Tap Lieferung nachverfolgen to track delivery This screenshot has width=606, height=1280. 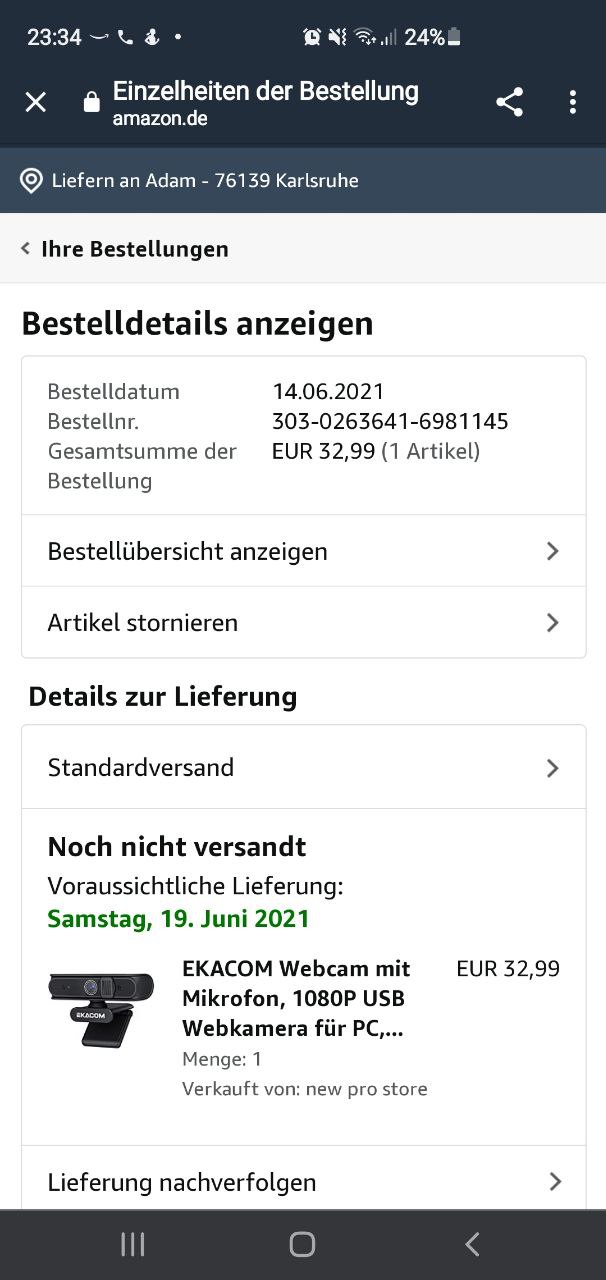tap(303, 1182)
